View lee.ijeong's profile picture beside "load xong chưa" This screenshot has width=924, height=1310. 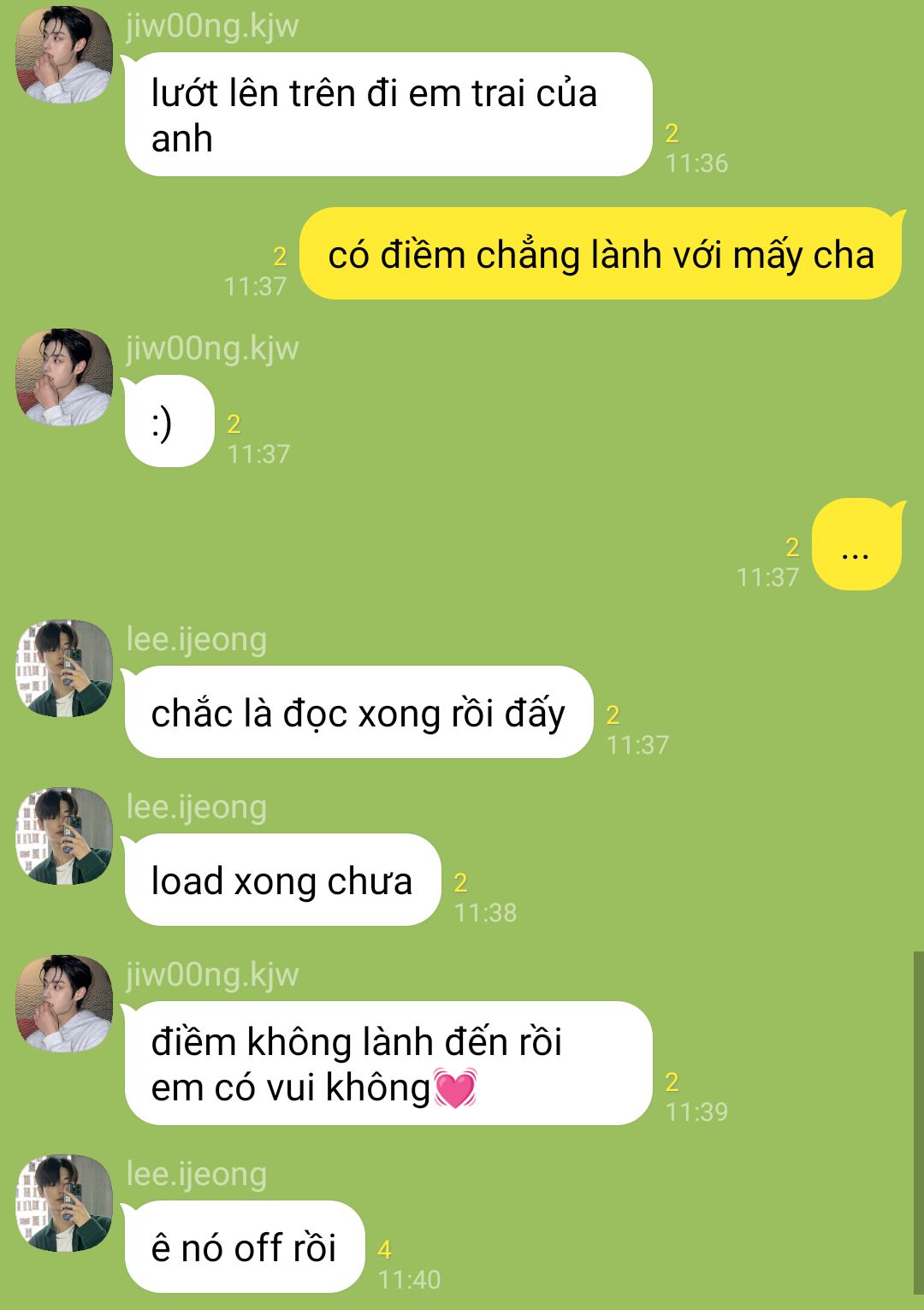coord(64,836)
